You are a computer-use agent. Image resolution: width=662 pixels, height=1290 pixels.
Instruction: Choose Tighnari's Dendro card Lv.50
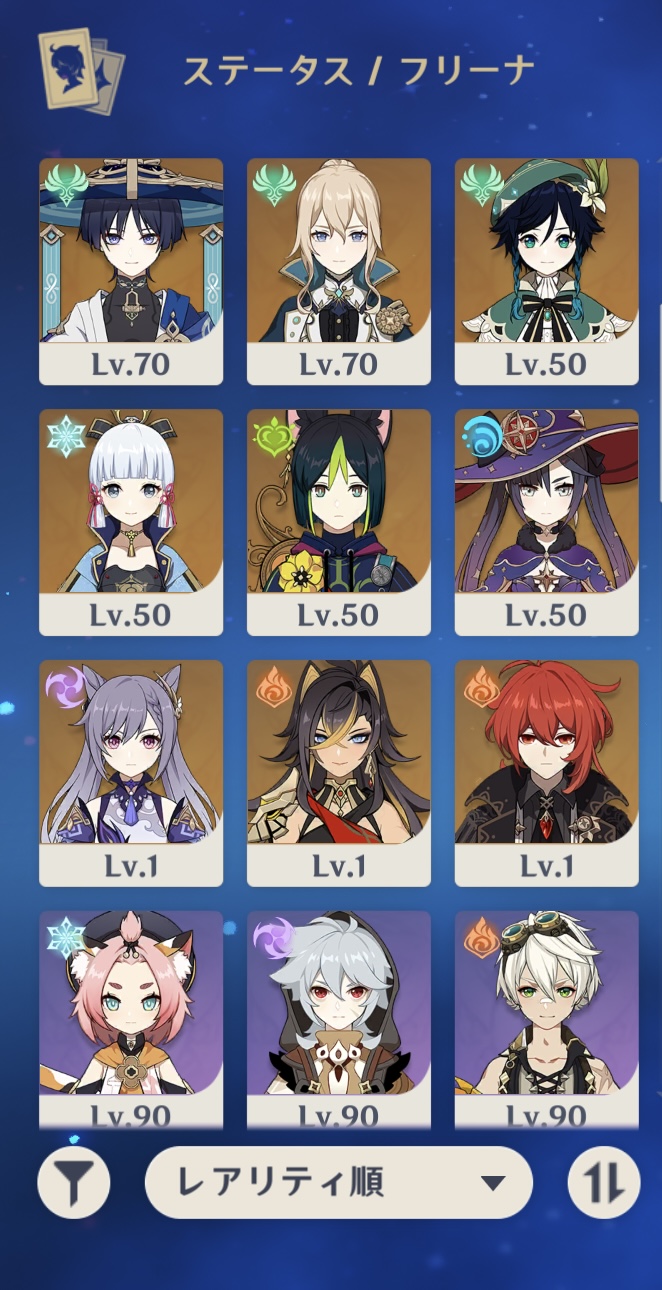coord(339,521)
